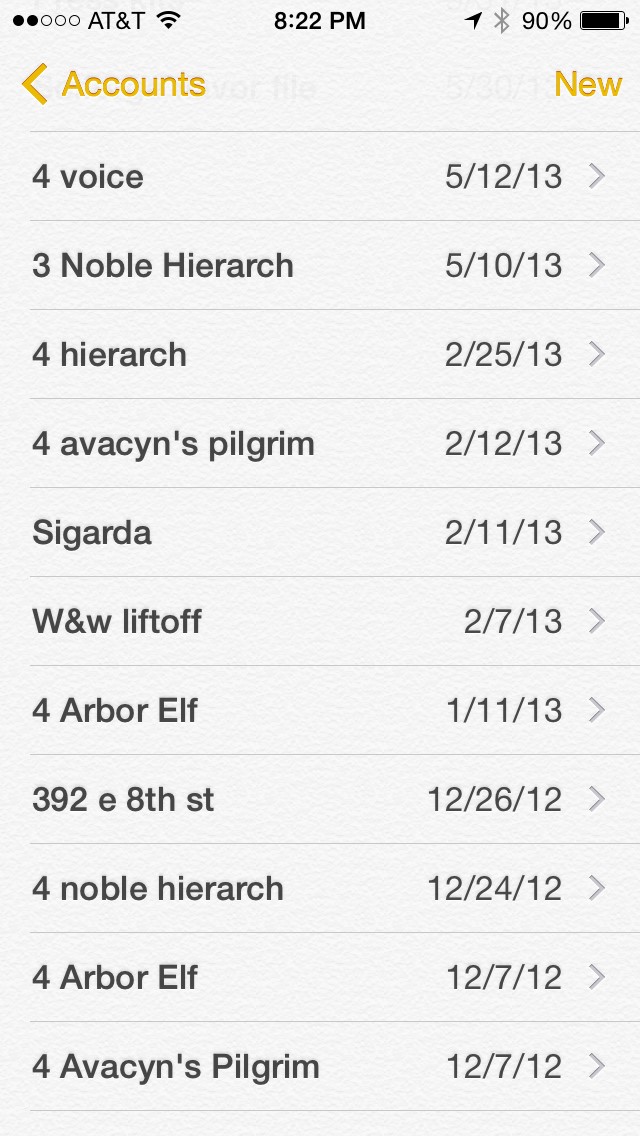Open "4 avacyn's pilgrim" note from 2/12/13
Screen dimensions: 640x1136
(320, 443)
